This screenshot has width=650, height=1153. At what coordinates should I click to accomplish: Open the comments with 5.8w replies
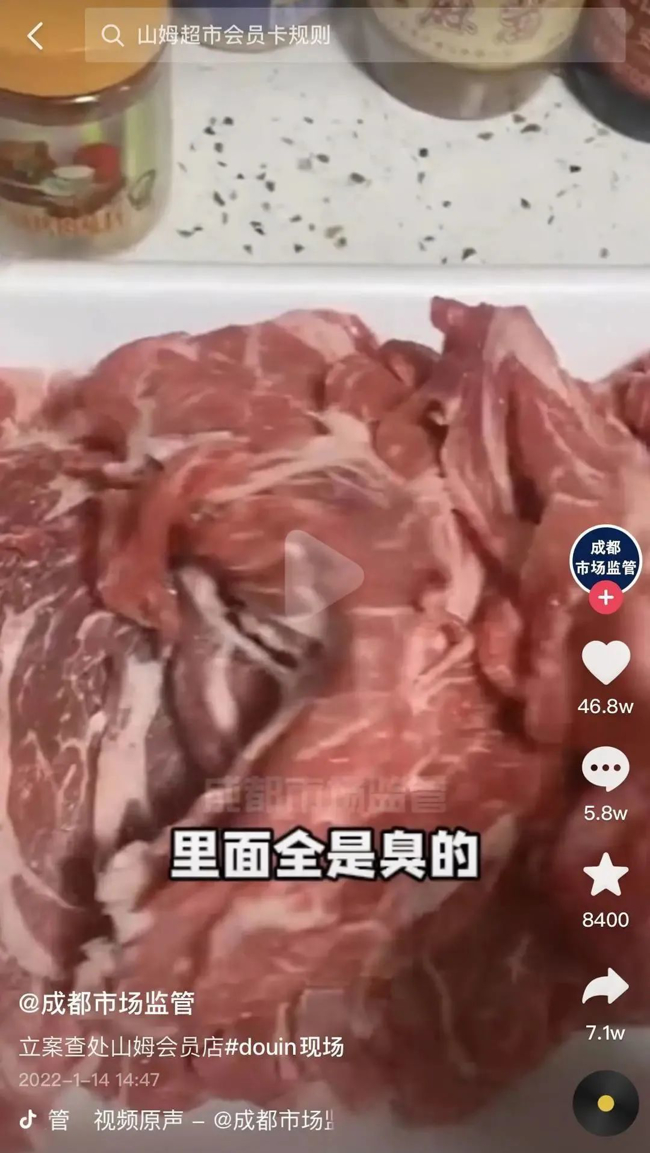pos(605,771)
